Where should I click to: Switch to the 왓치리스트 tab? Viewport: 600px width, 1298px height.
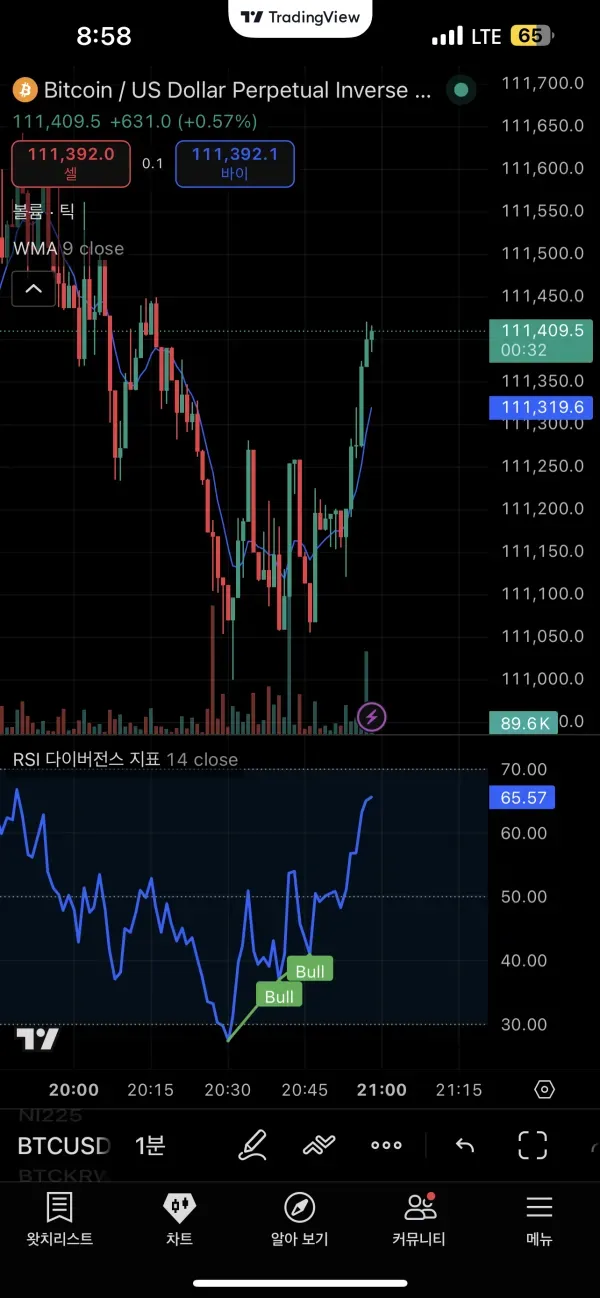(x=60, y=1219)
